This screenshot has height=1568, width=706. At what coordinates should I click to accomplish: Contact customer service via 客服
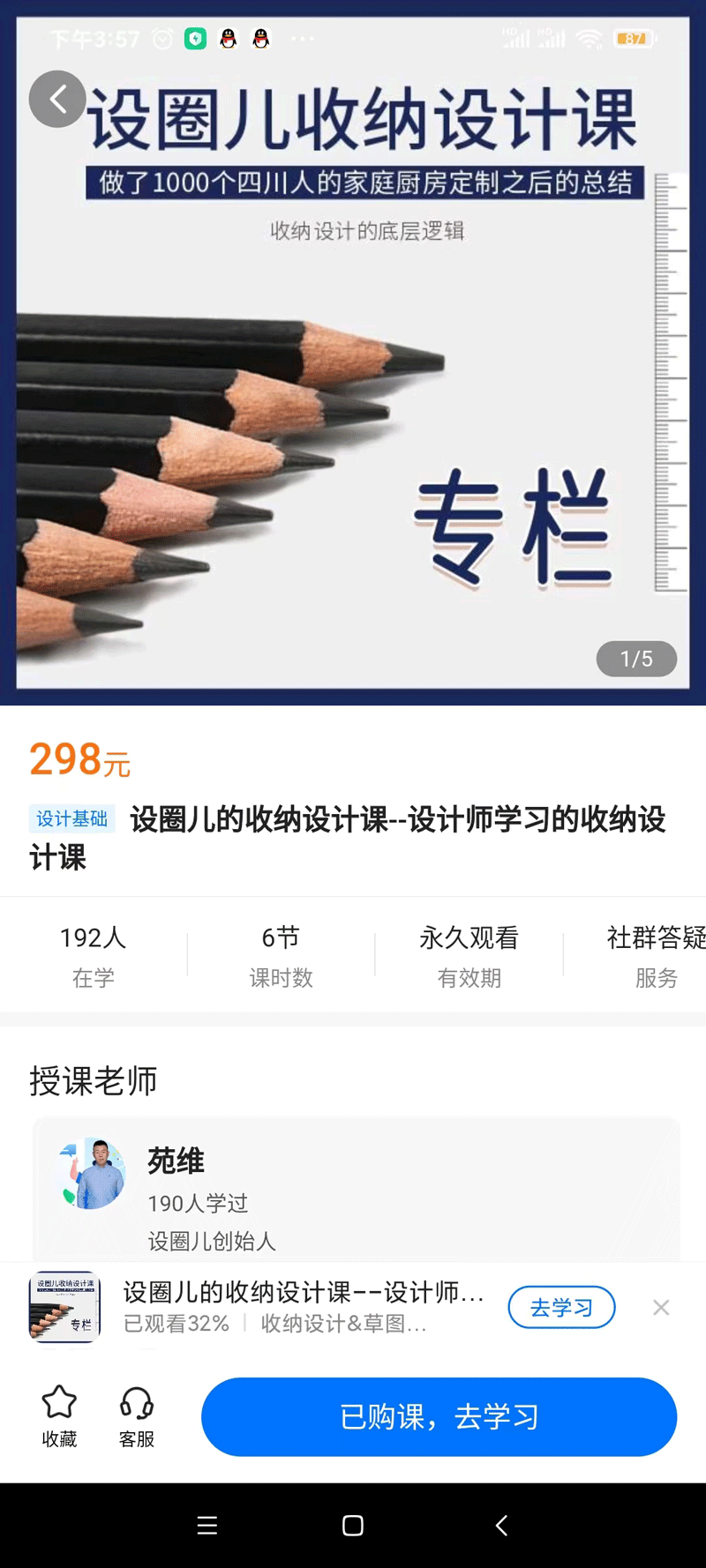point(137,1416)
